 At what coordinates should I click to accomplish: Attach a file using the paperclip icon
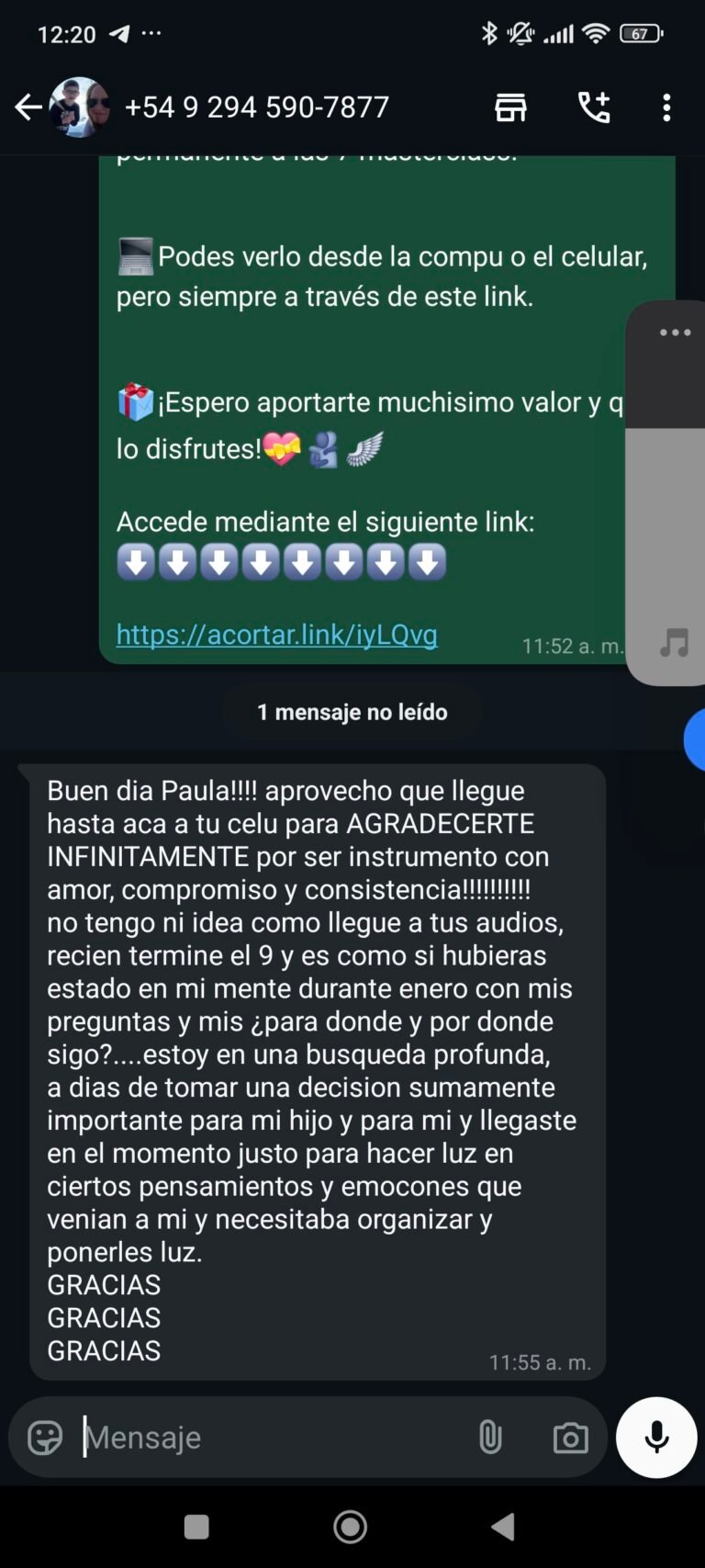click(x=490, y=1436)
